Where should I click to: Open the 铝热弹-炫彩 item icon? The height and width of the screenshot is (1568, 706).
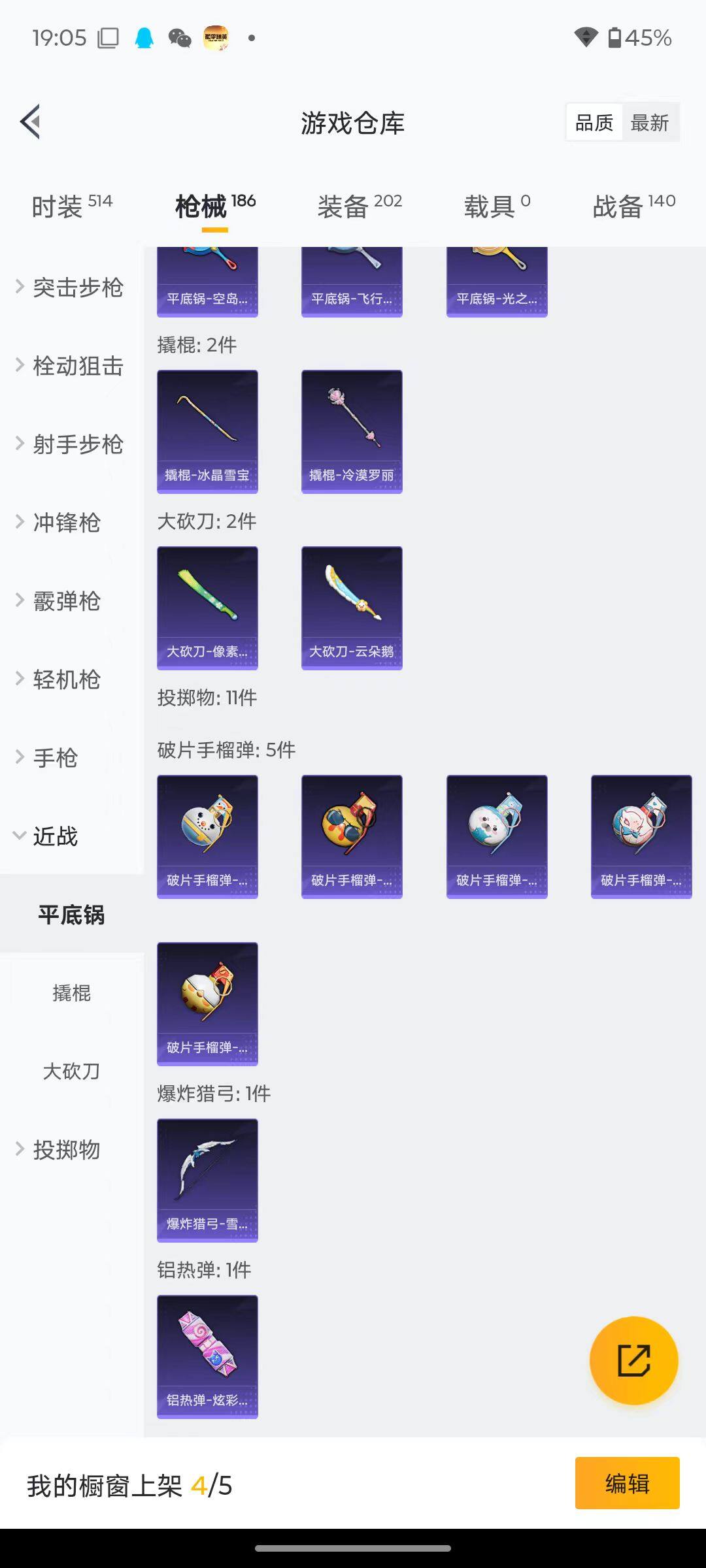click(207, 1356)
